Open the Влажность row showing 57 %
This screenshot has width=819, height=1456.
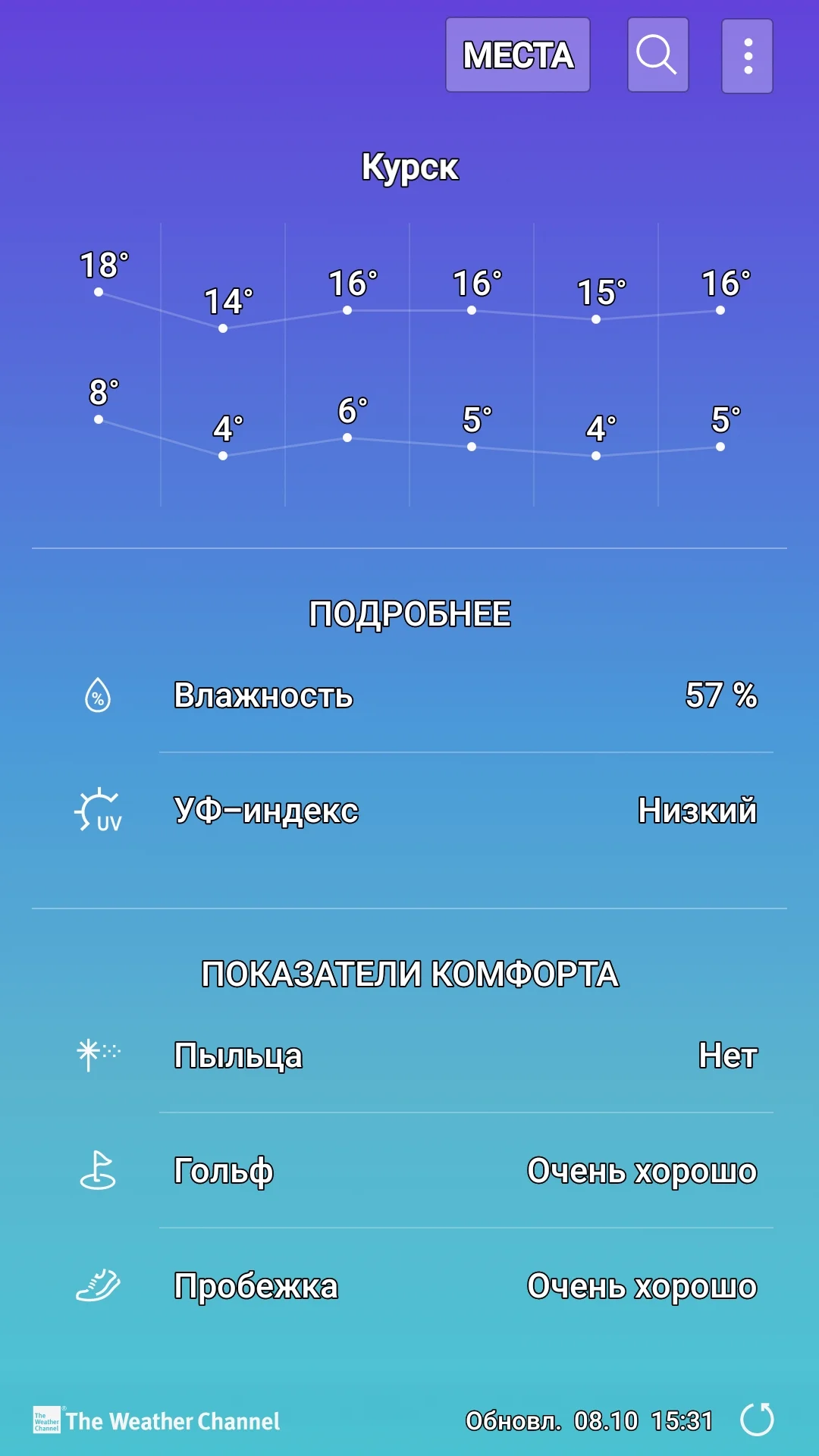point(409,696)
